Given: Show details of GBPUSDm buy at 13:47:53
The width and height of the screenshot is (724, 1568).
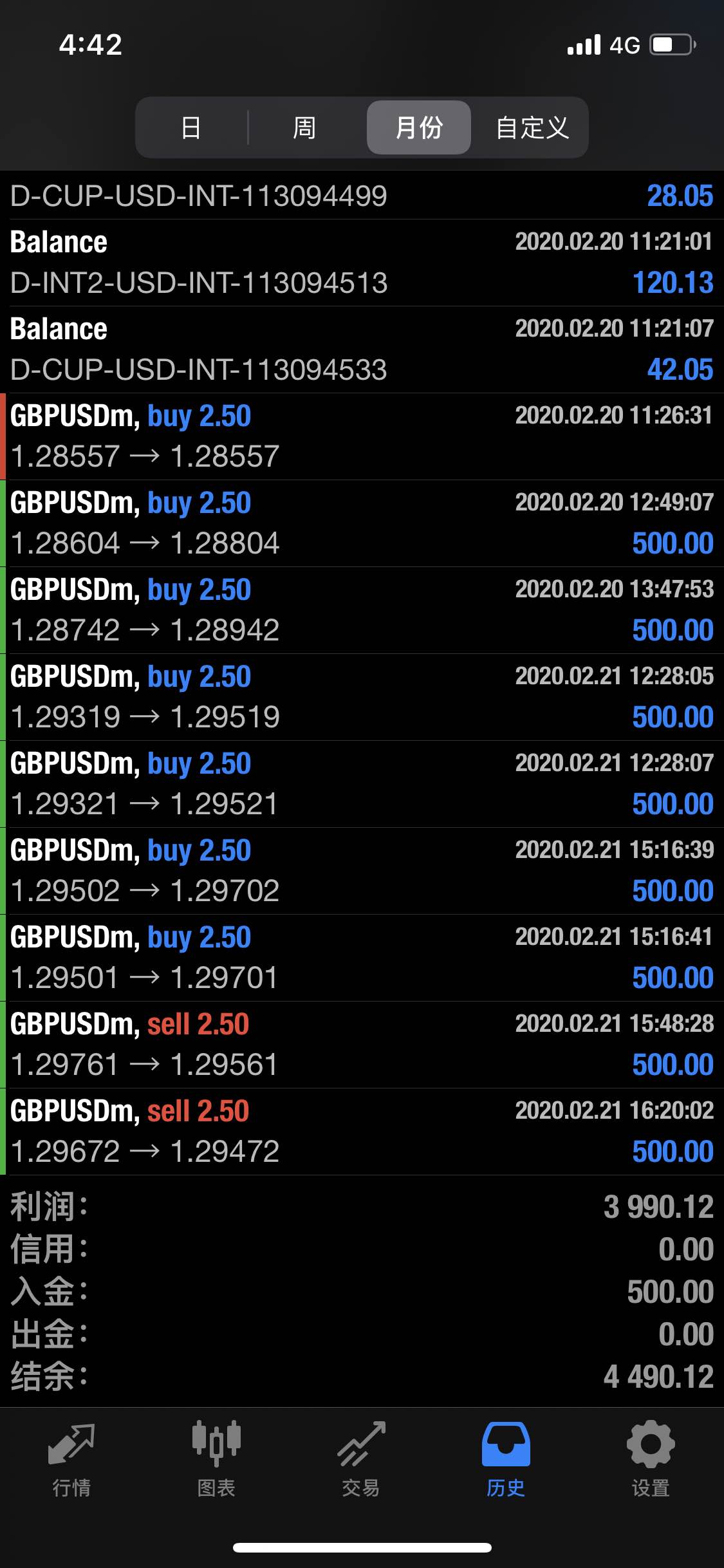Looking at the screenshot, I should coord(362,610).
